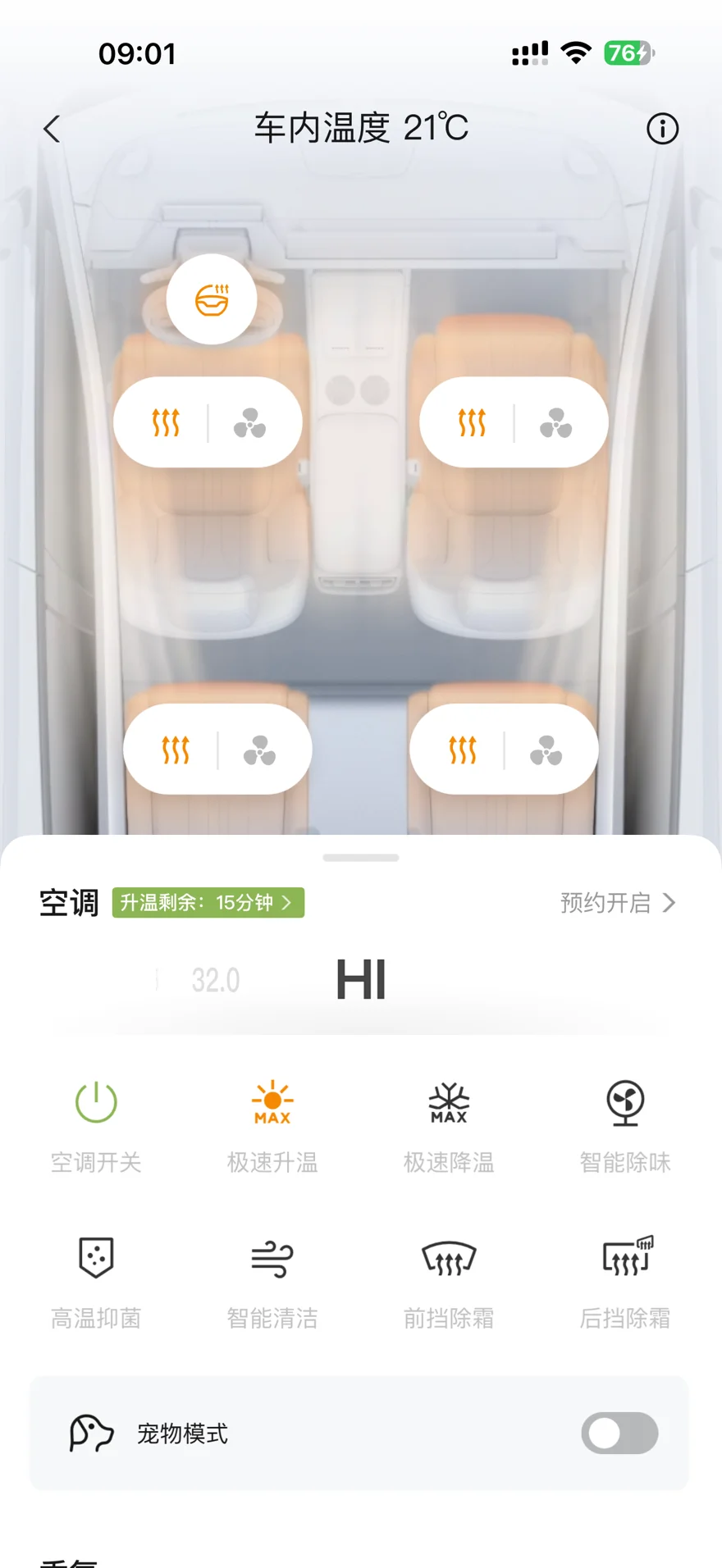This screenshot has width=722, height=1568.
Task: Open the info icon in the header
Action: point(662,129)
